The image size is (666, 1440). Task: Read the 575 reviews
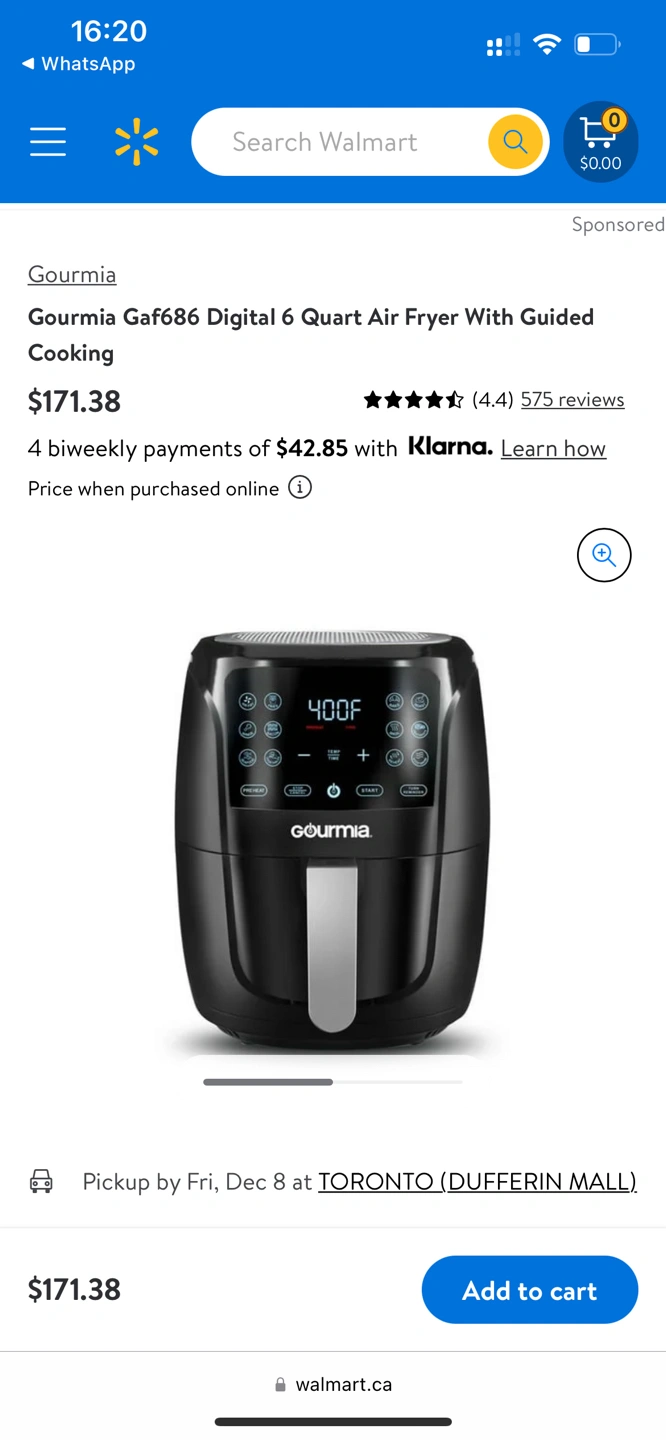572,400
